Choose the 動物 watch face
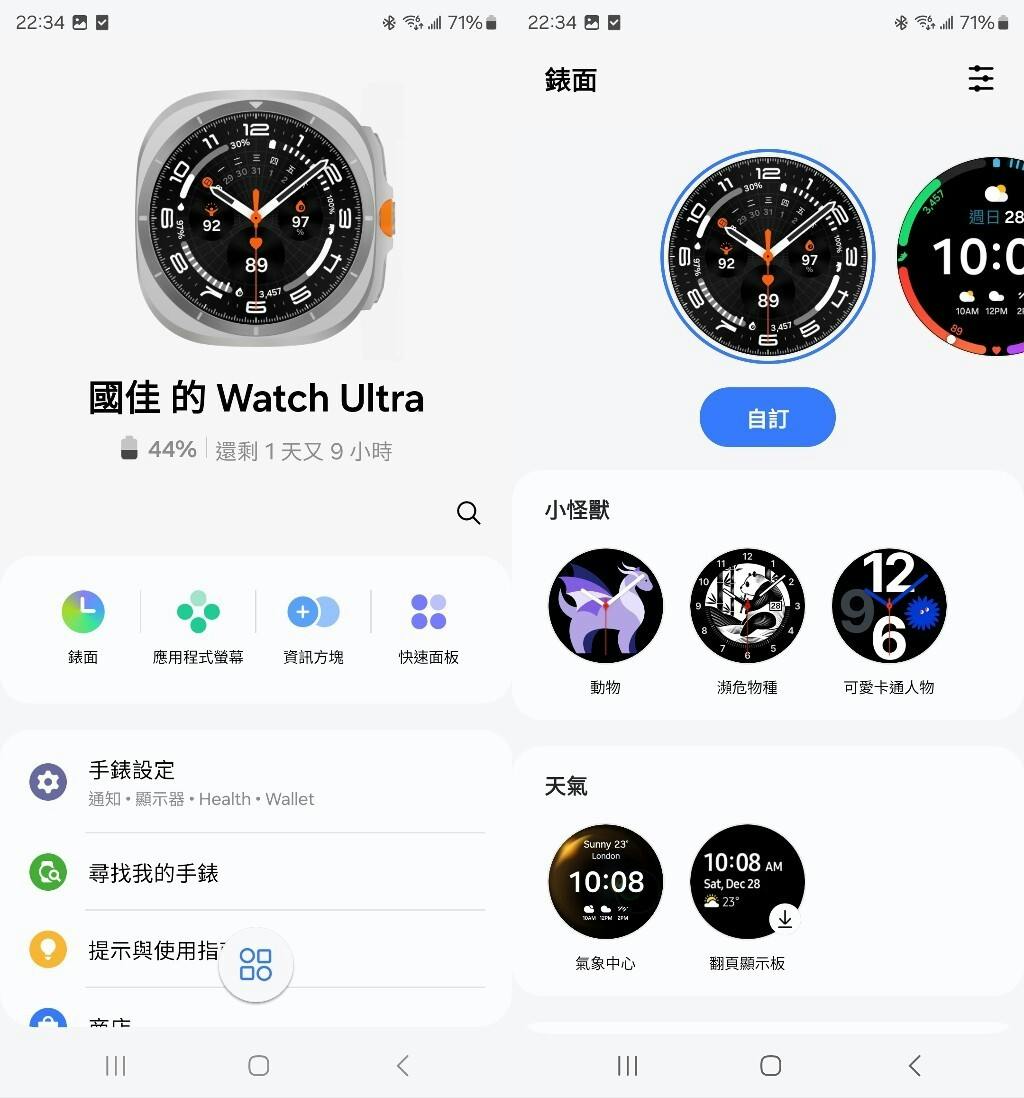The height and width of the screenshot is (1098, 1024). pyautogui.click(x=605, y=606)
